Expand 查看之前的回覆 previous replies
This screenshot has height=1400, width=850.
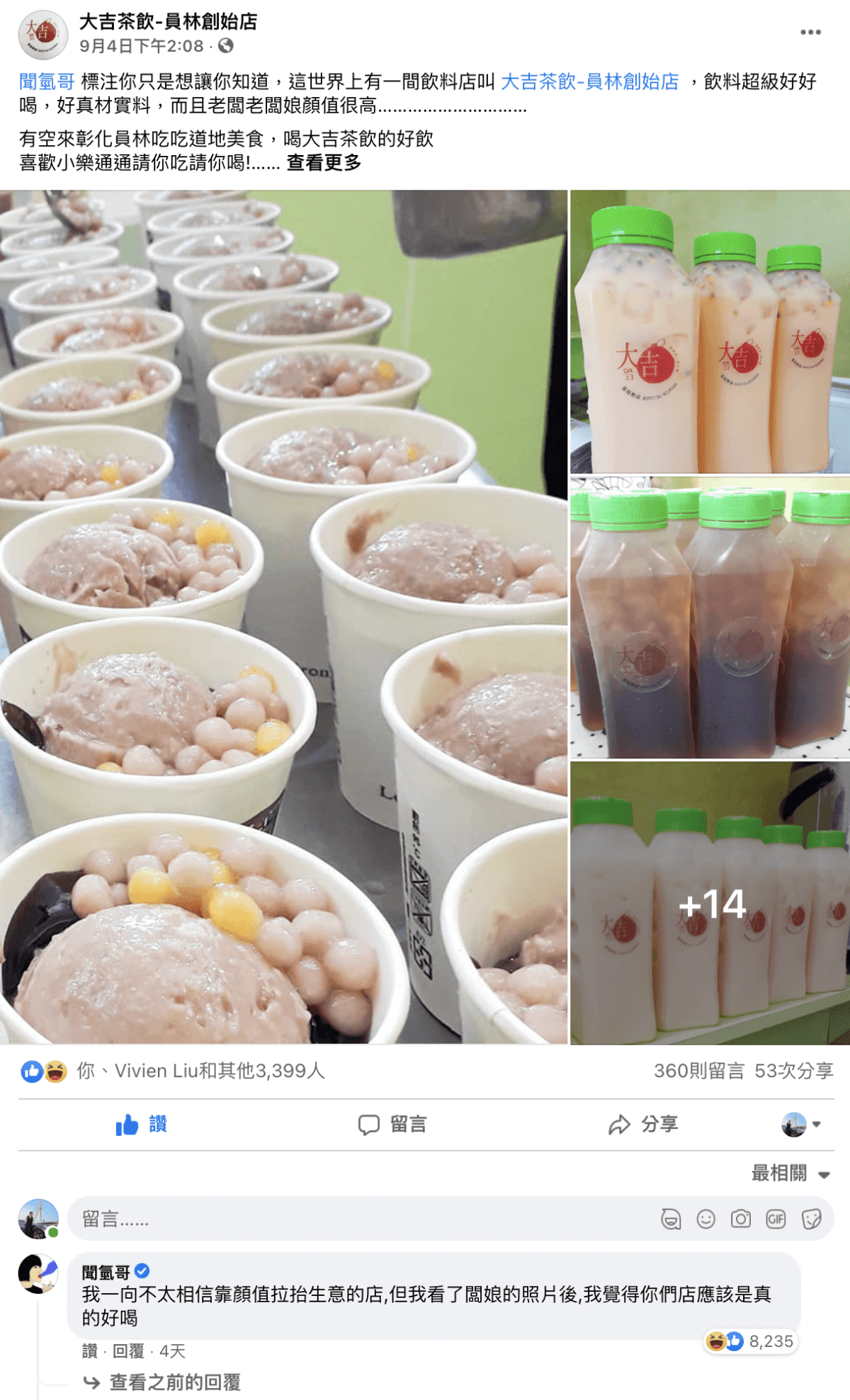174,1382
